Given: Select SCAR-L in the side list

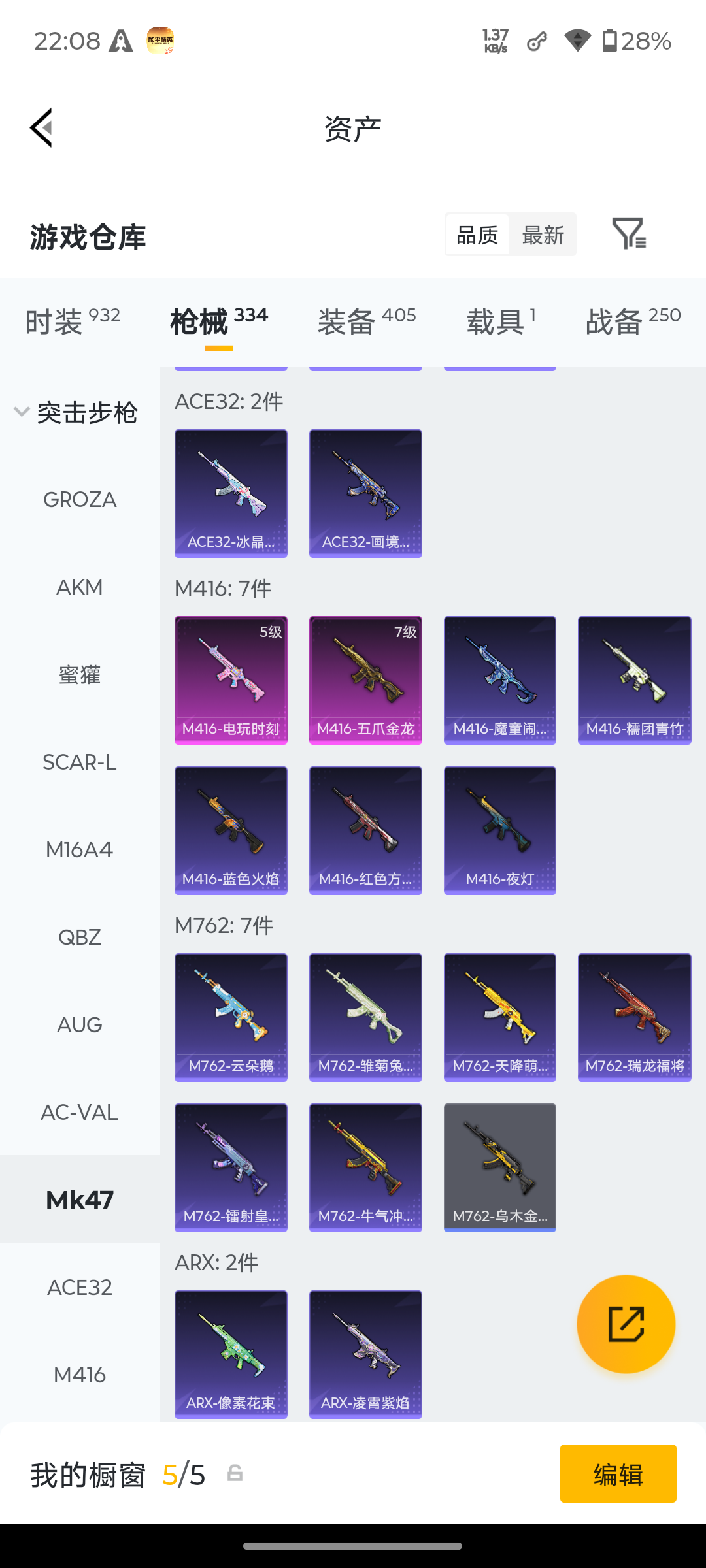Looking at the screenshot, I should pos(80,762).
